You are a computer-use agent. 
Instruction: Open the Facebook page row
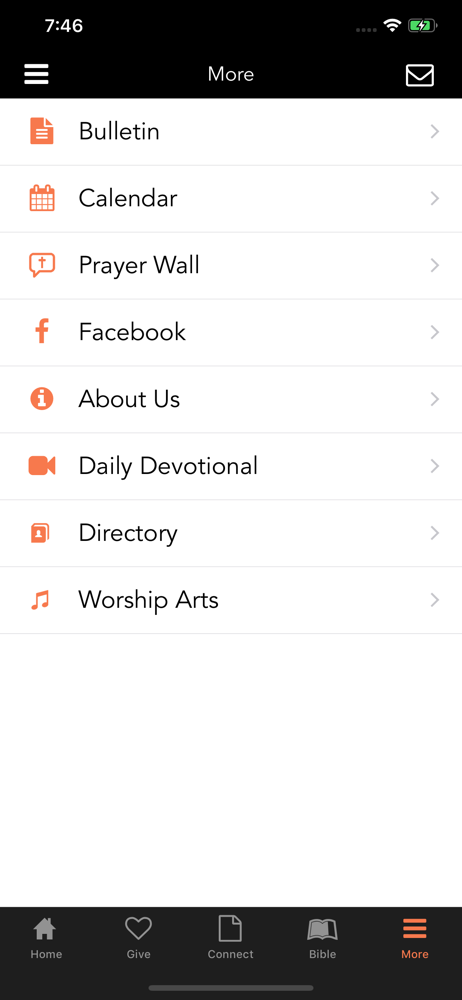(231, 333)
